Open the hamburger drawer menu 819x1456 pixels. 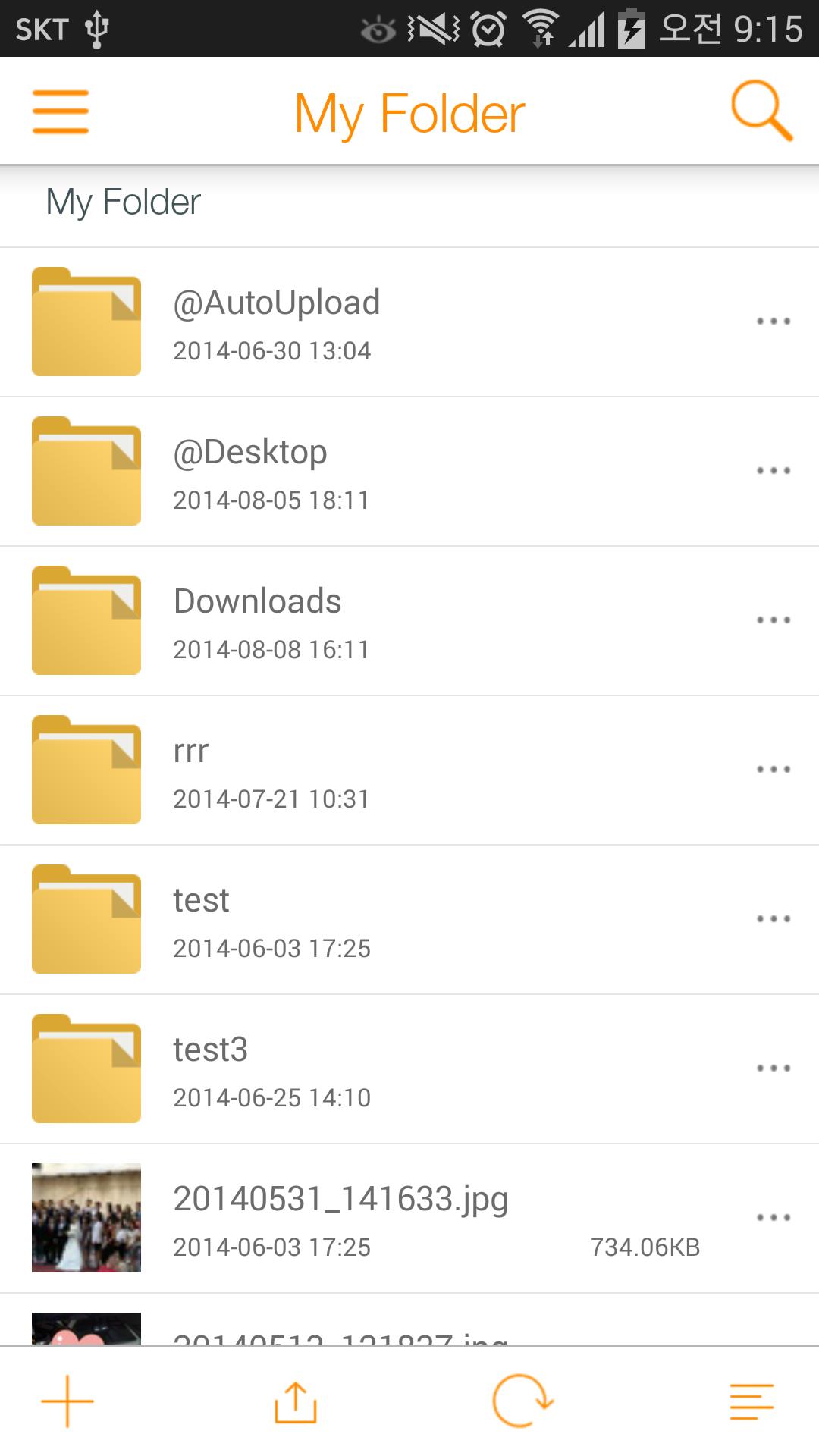[61, 112]
